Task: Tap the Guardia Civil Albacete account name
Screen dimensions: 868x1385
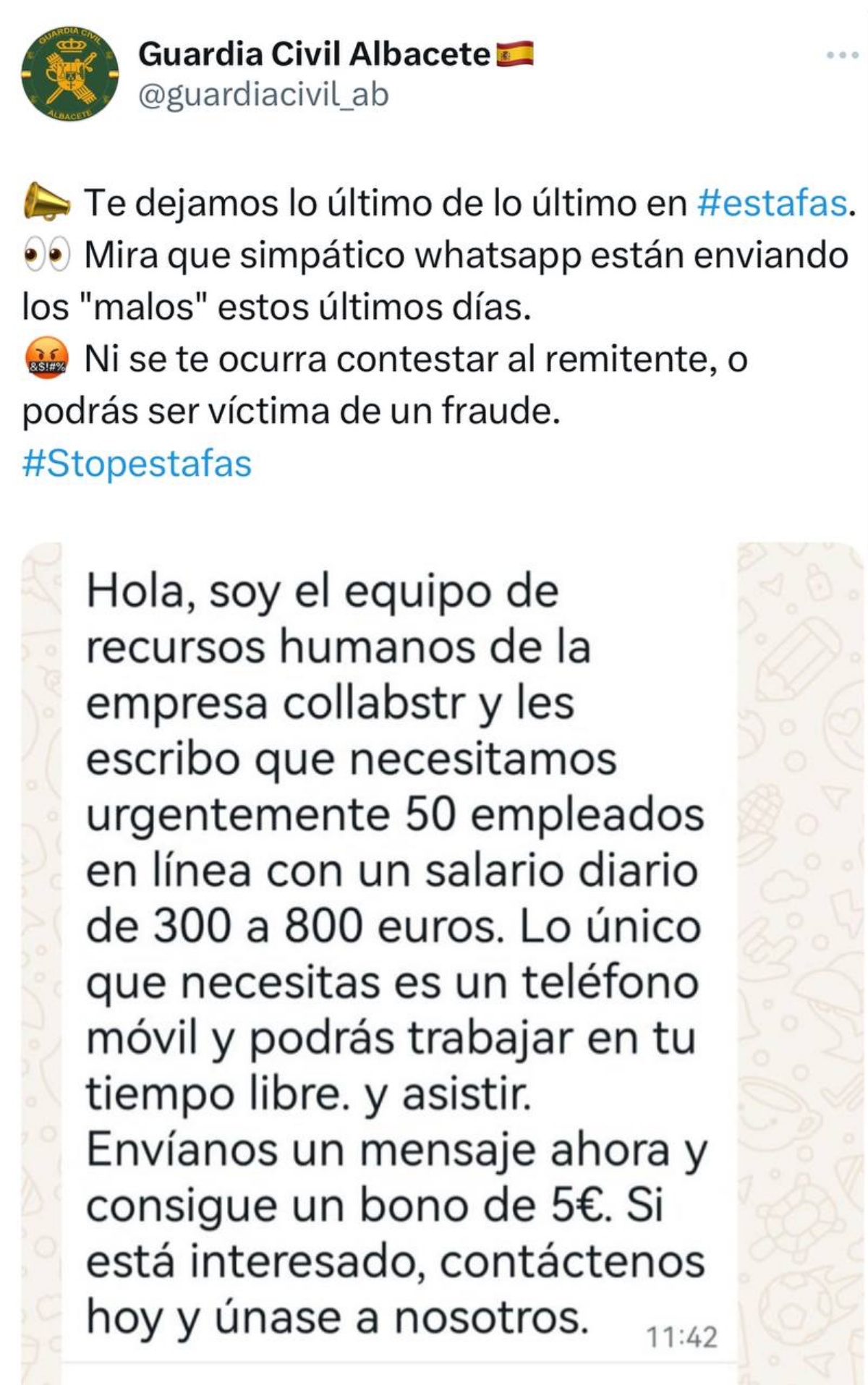Action: tap(314, 54)
